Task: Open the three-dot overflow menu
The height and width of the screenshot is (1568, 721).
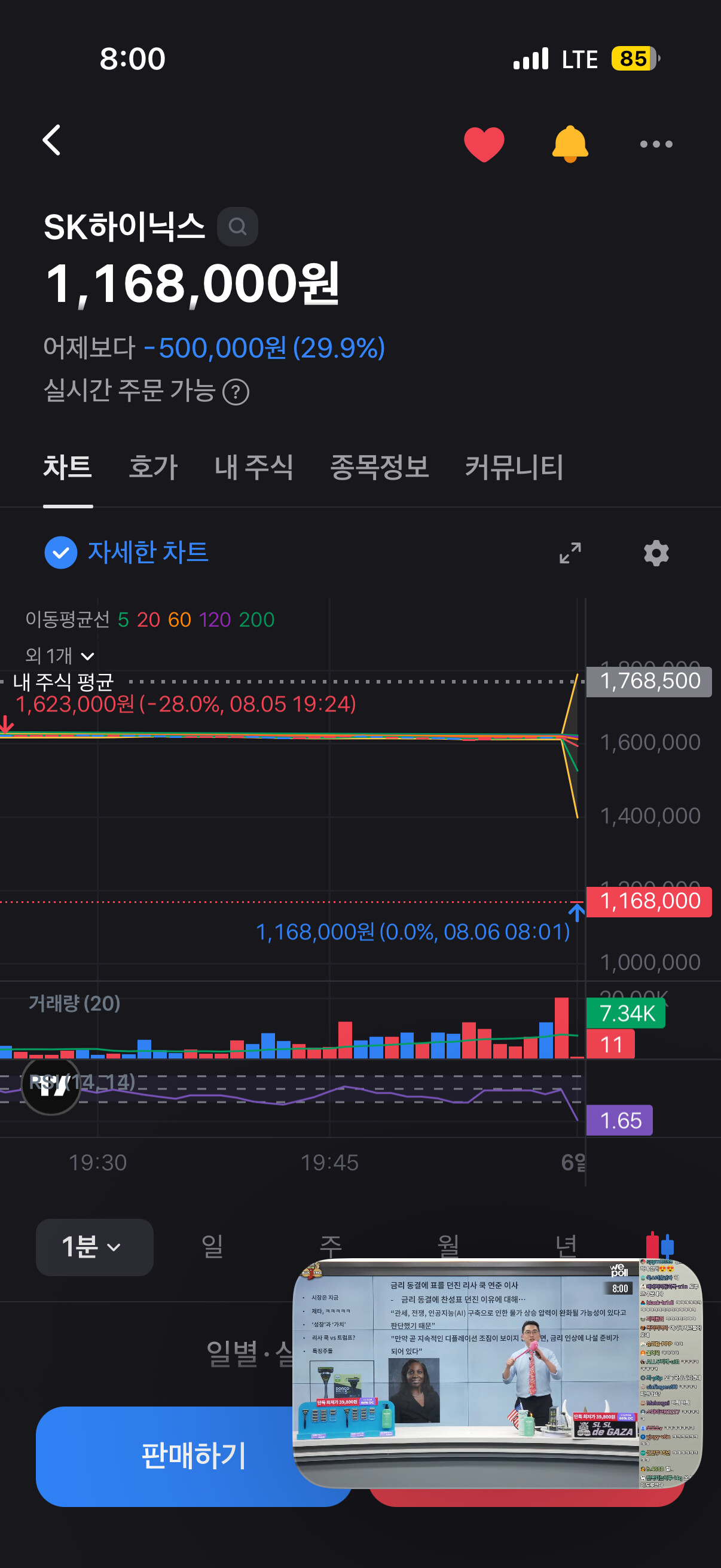Action: click(656, 144)
